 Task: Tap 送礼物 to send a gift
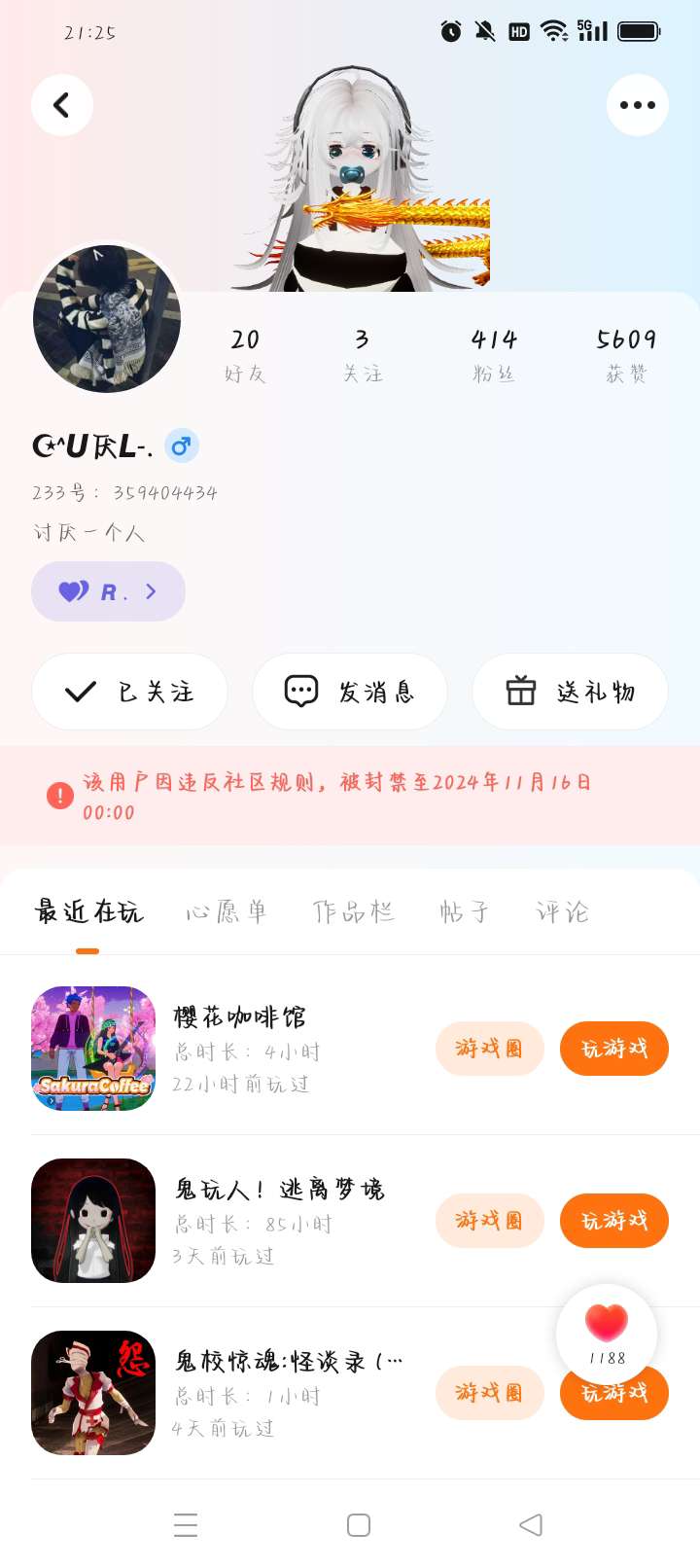(x=570, y=692)
